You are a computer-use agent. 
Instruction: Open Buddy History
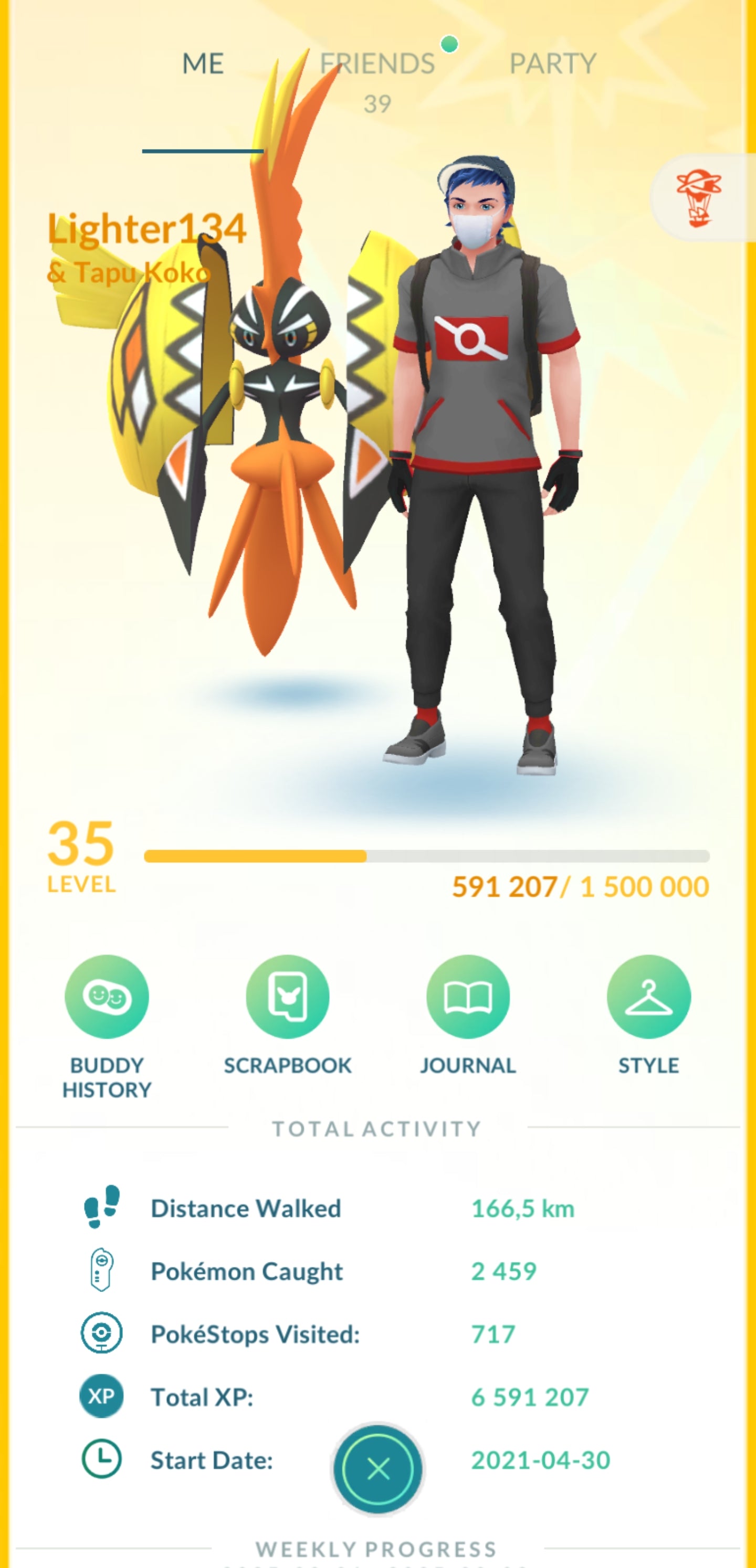pyautogui.click(x=107, y=997)
